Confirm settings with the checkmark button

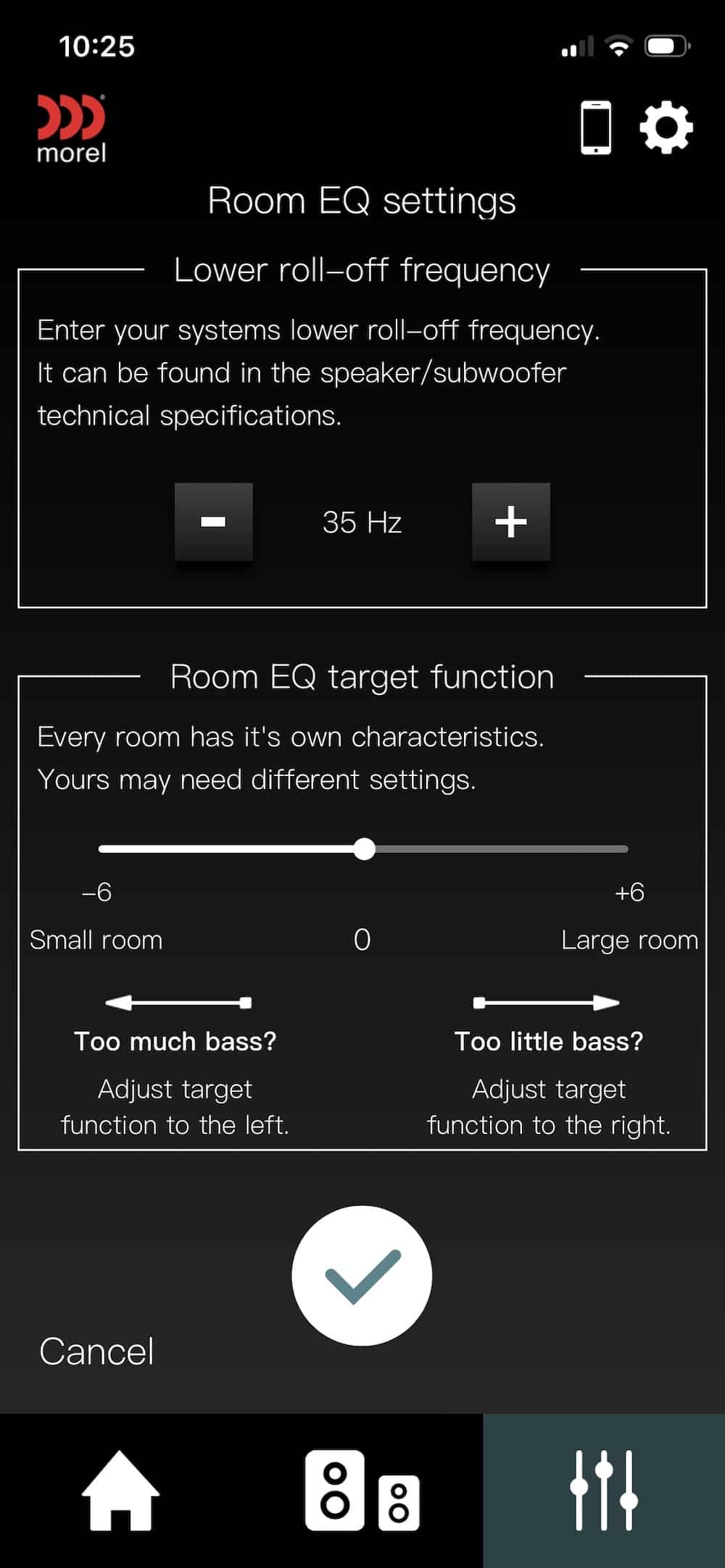point(362,1275)
